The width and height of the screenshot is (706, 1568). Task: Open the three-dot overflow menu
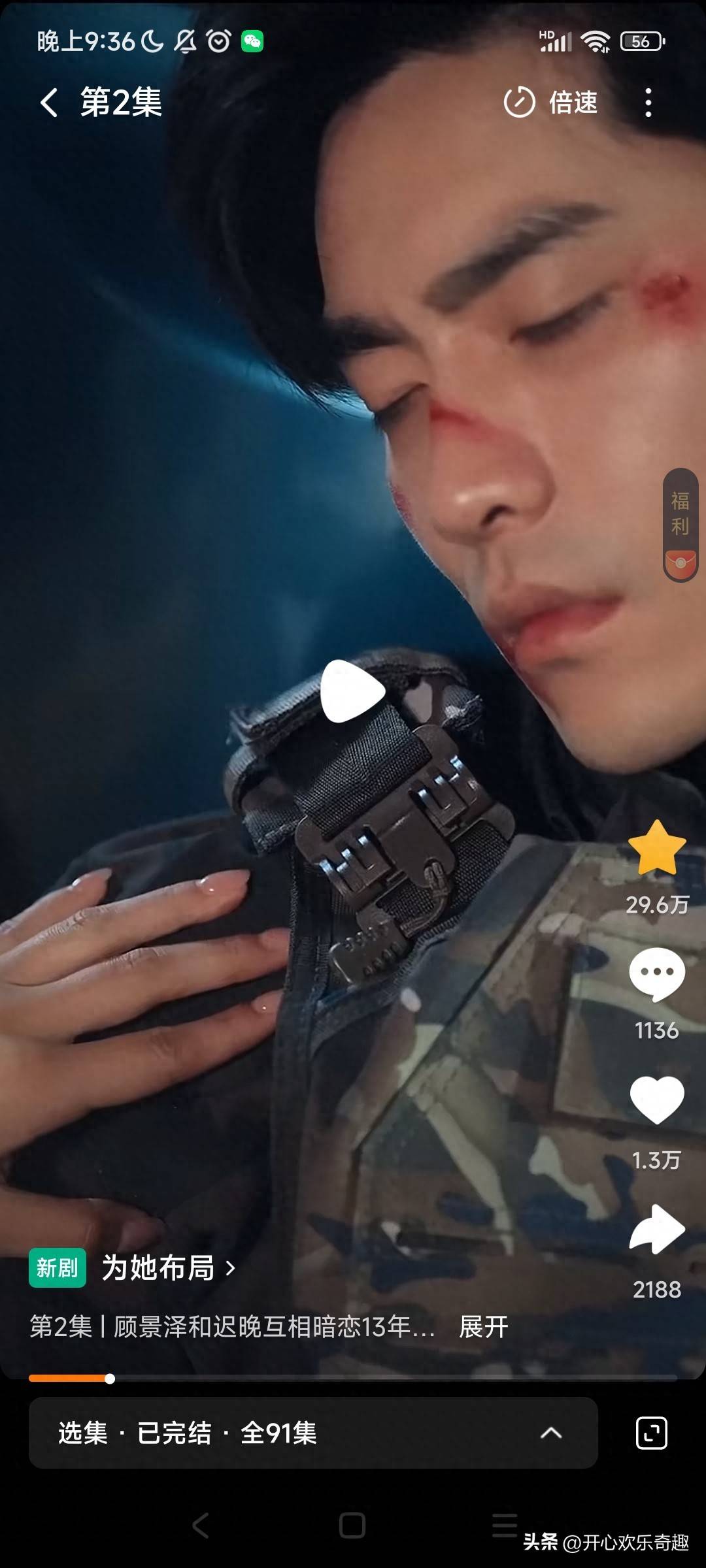648,103
